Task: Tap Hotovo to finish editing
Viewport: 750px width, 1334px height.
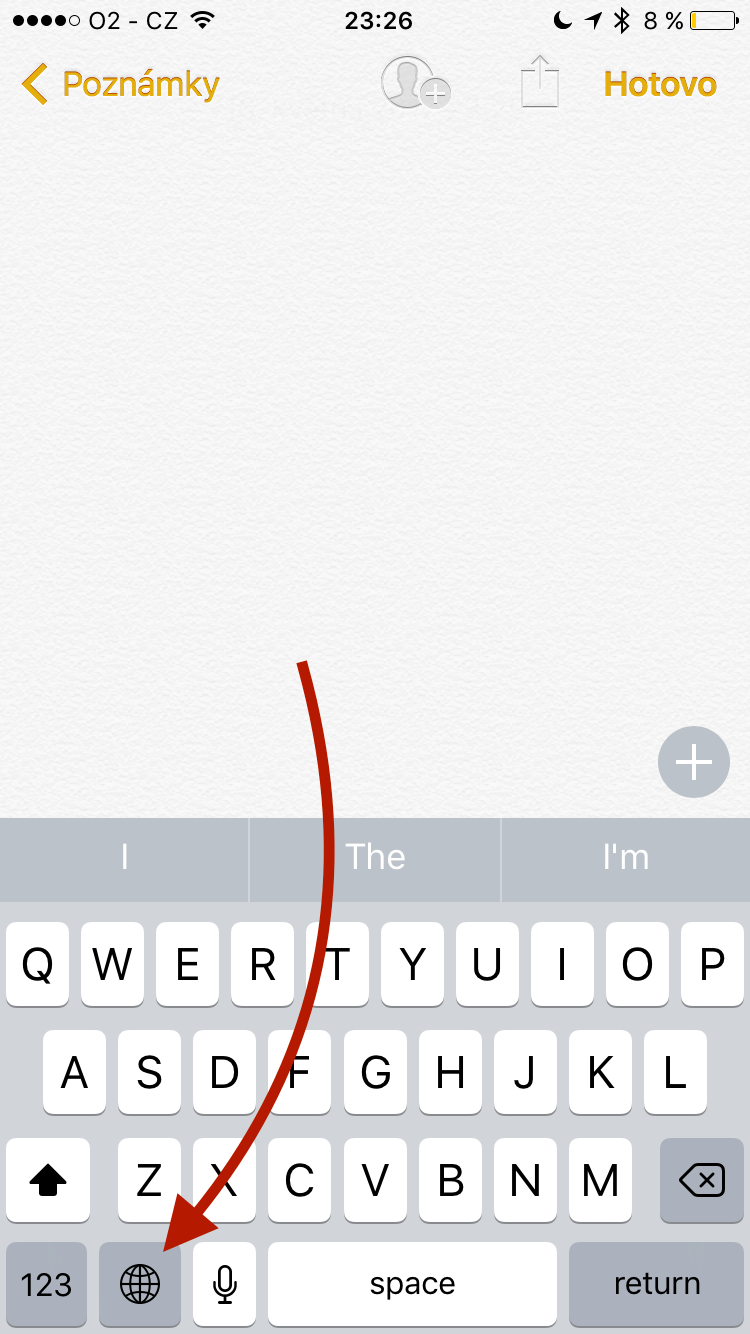Action: click(660, 85)
